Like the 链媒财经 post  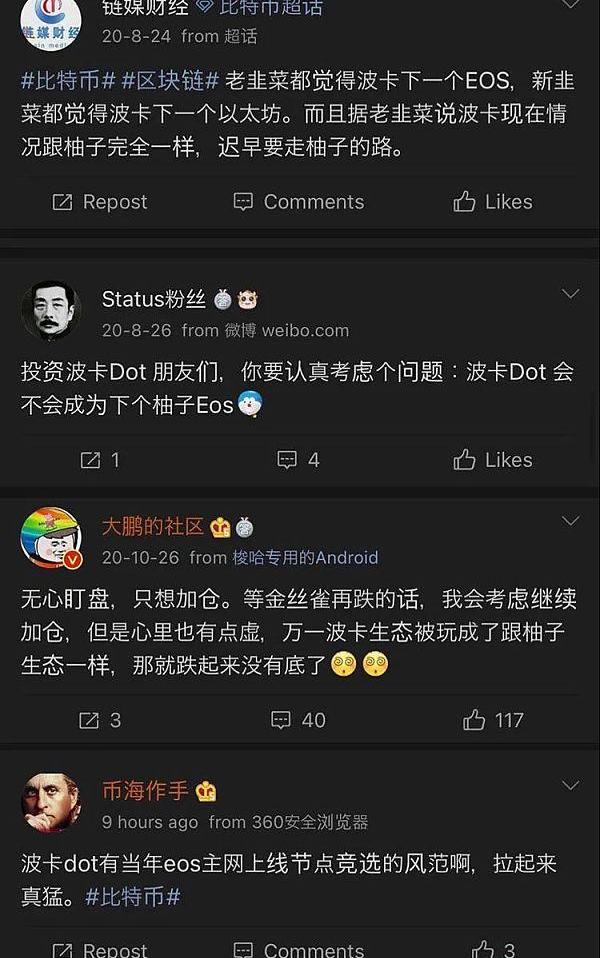493,202
